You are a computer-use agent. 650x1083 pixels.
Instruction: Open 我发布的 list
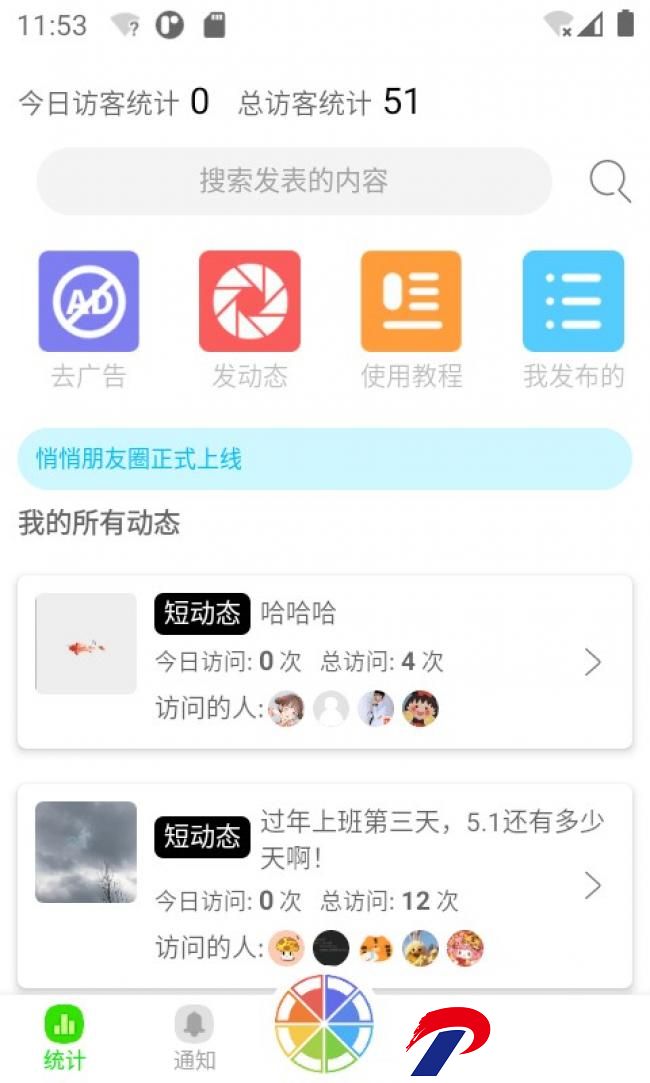(x=573, y=318)
